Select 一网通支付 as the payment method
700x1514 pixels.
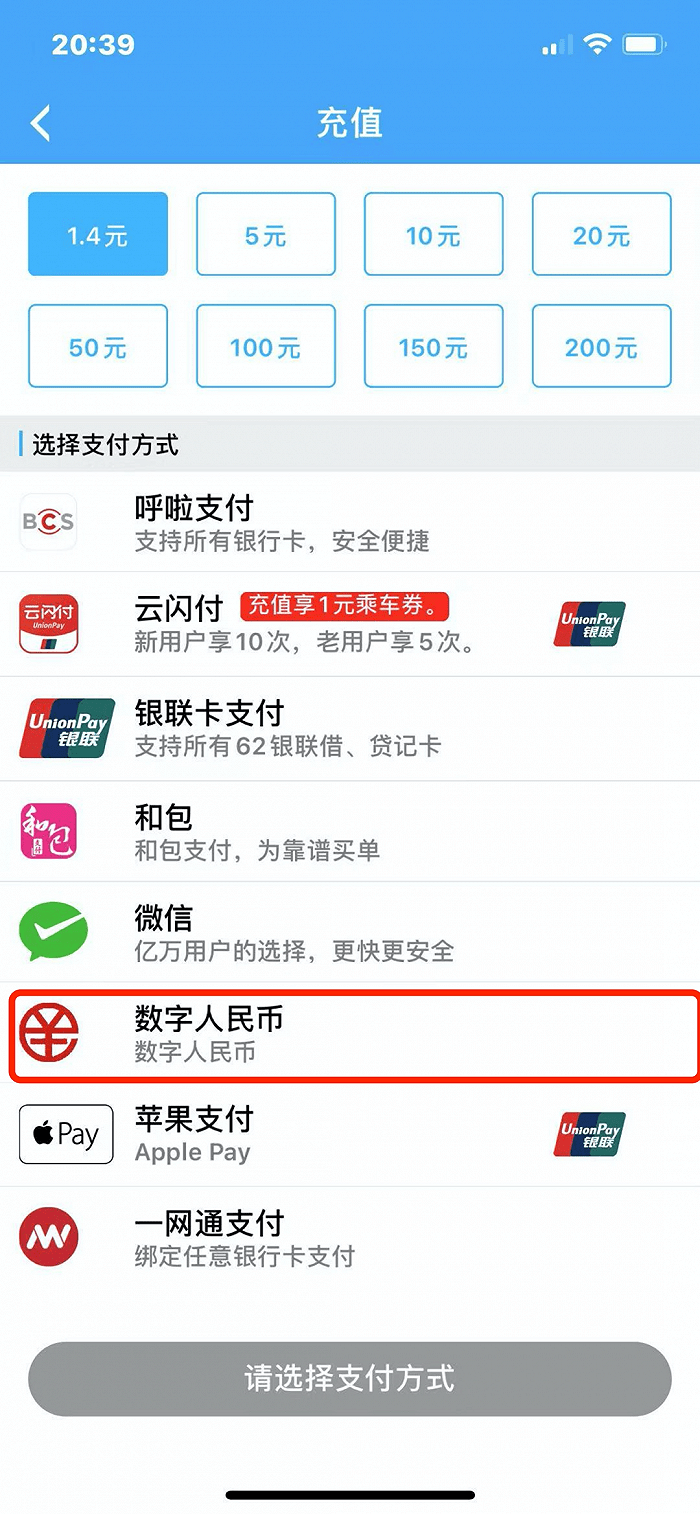click(350, 1238)
